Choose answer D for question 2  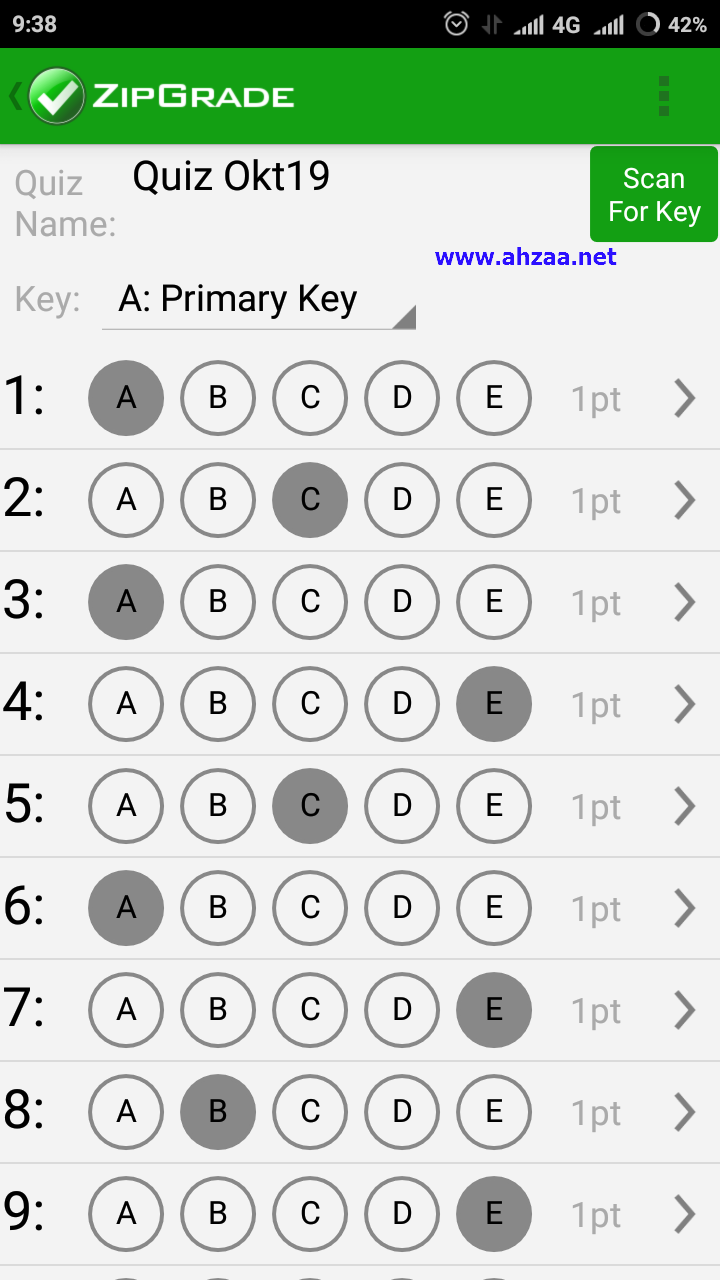coord(402,500)
